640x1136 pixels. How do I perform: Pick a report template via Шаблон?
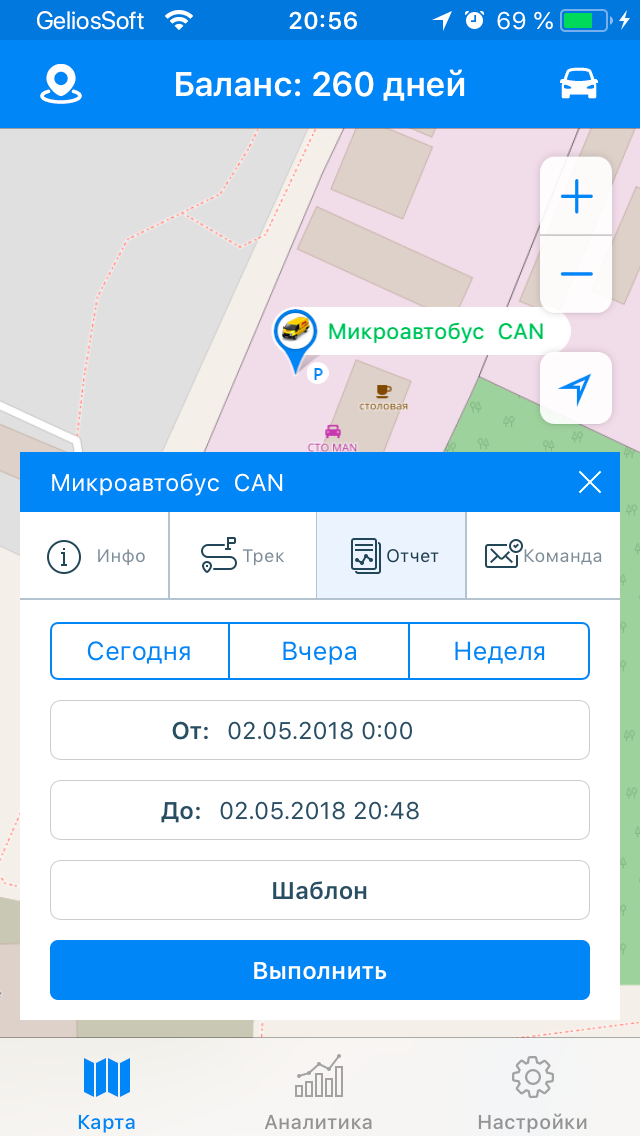320,890
